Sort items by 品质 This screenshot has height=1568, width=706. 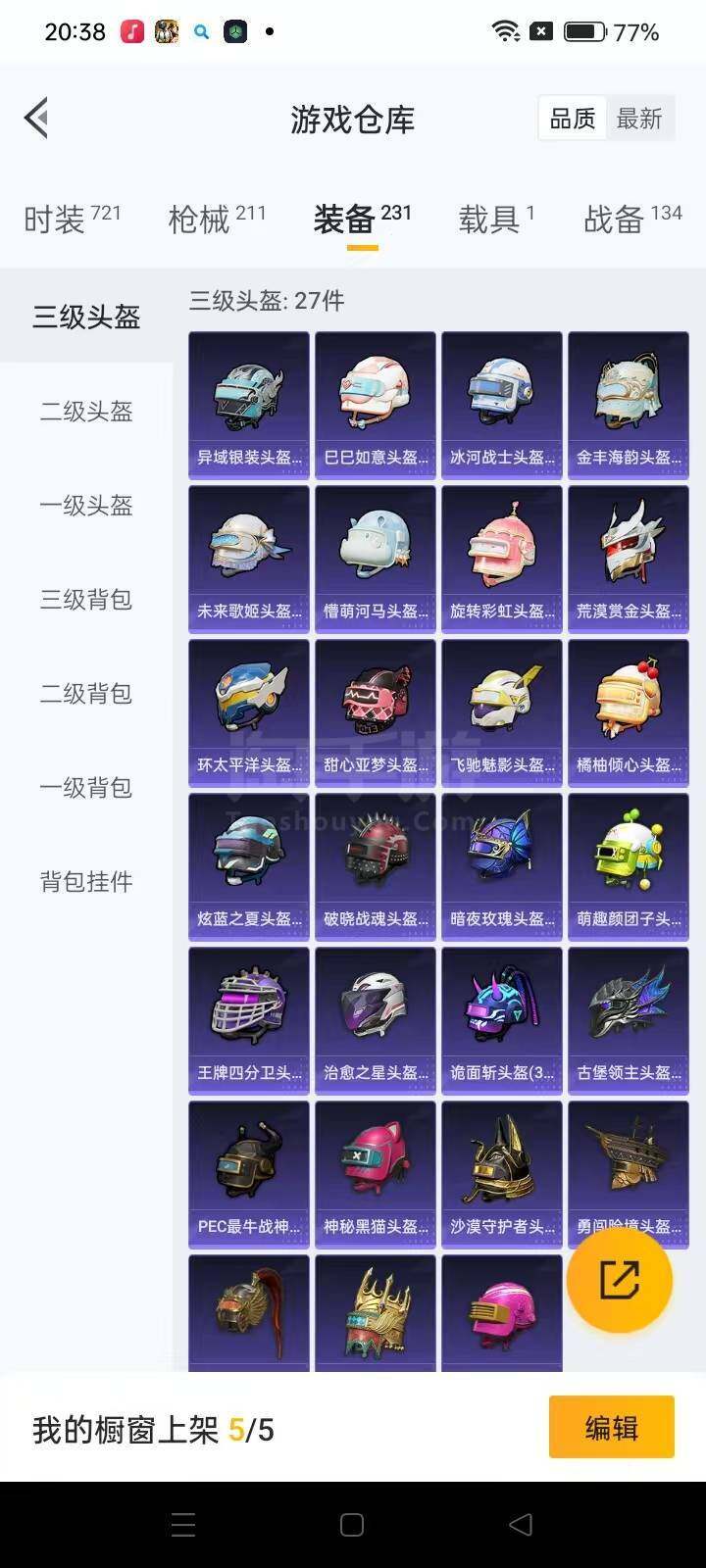coord(573,119)
